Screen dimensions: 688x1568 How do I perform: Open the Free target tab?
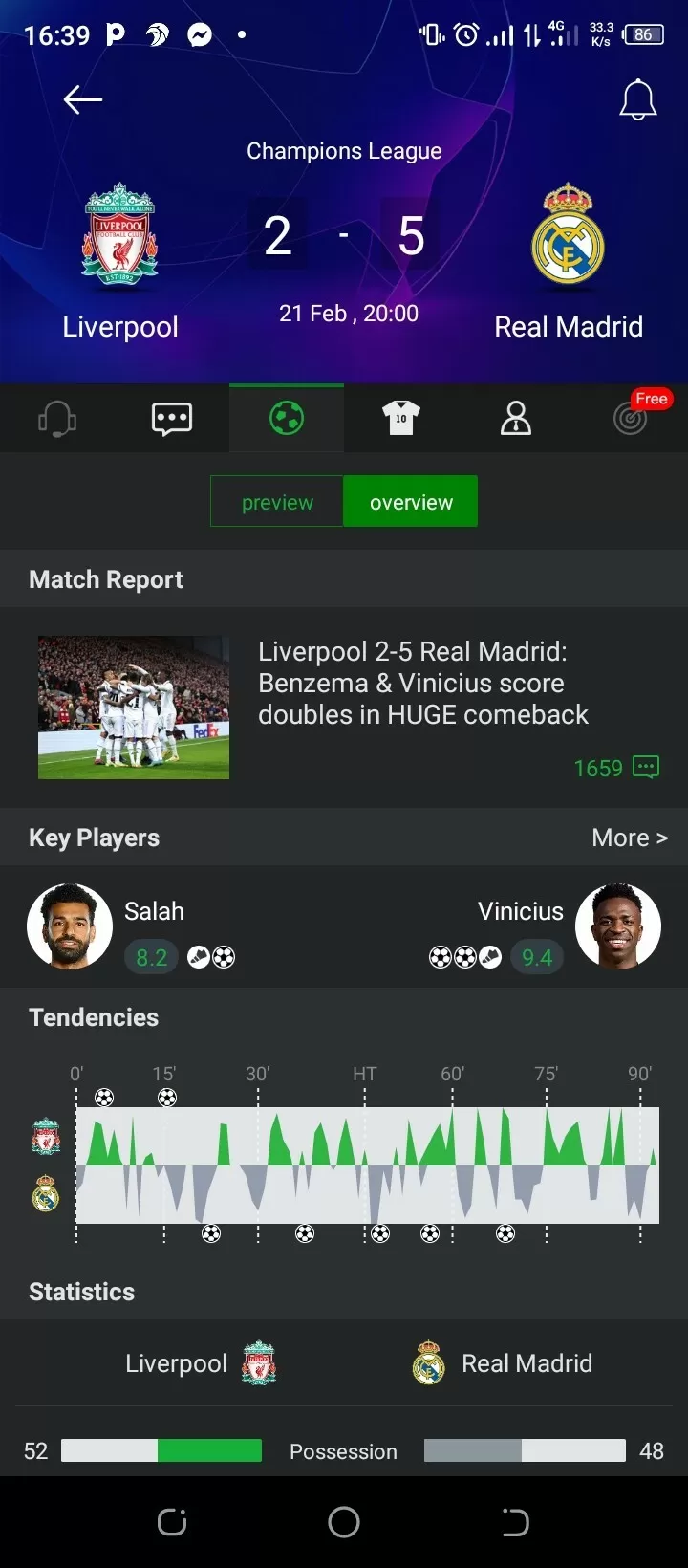coord(632,417)
